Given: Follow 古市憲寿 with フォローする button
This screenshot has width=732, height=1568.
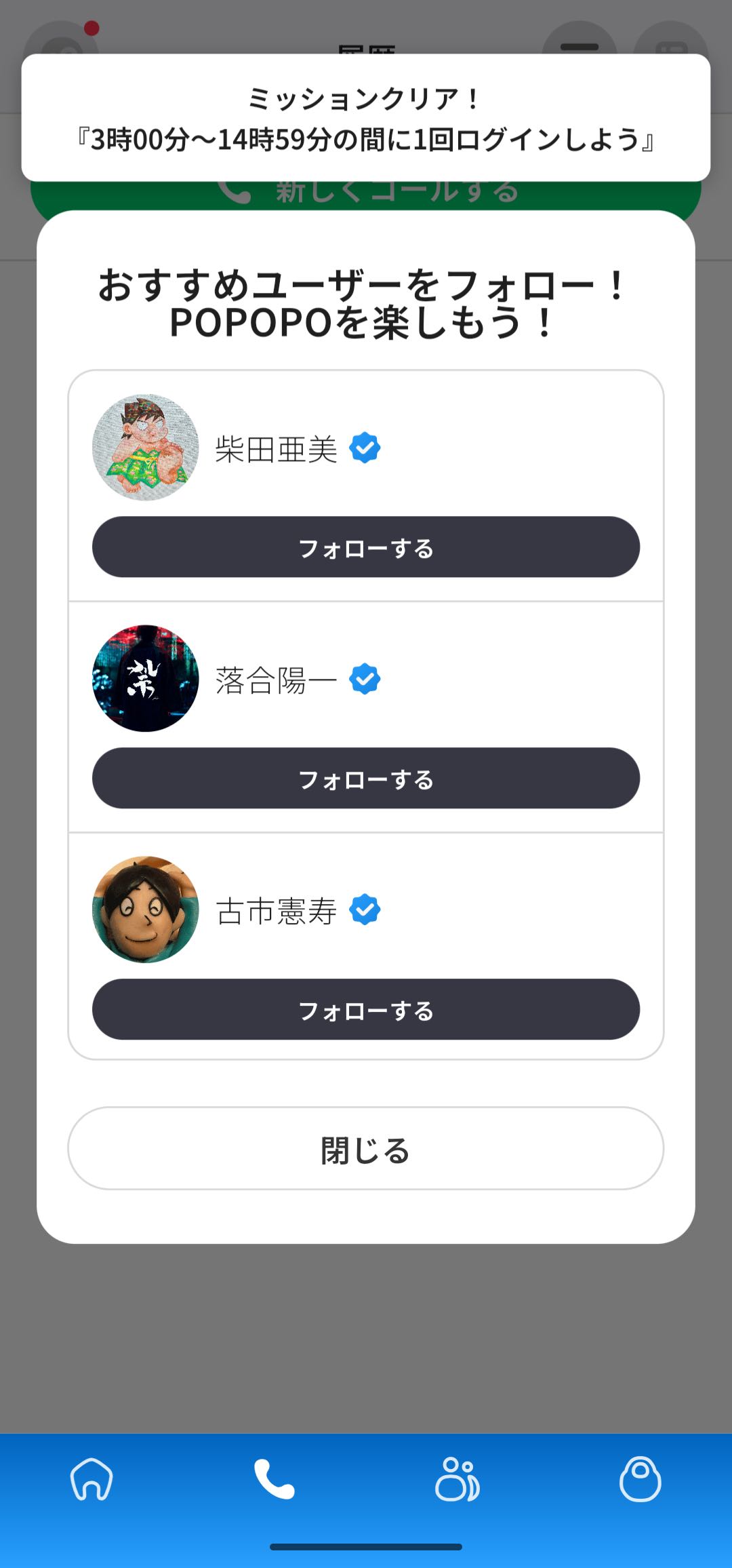Looking at the screenshot, I should [366, 1009].
